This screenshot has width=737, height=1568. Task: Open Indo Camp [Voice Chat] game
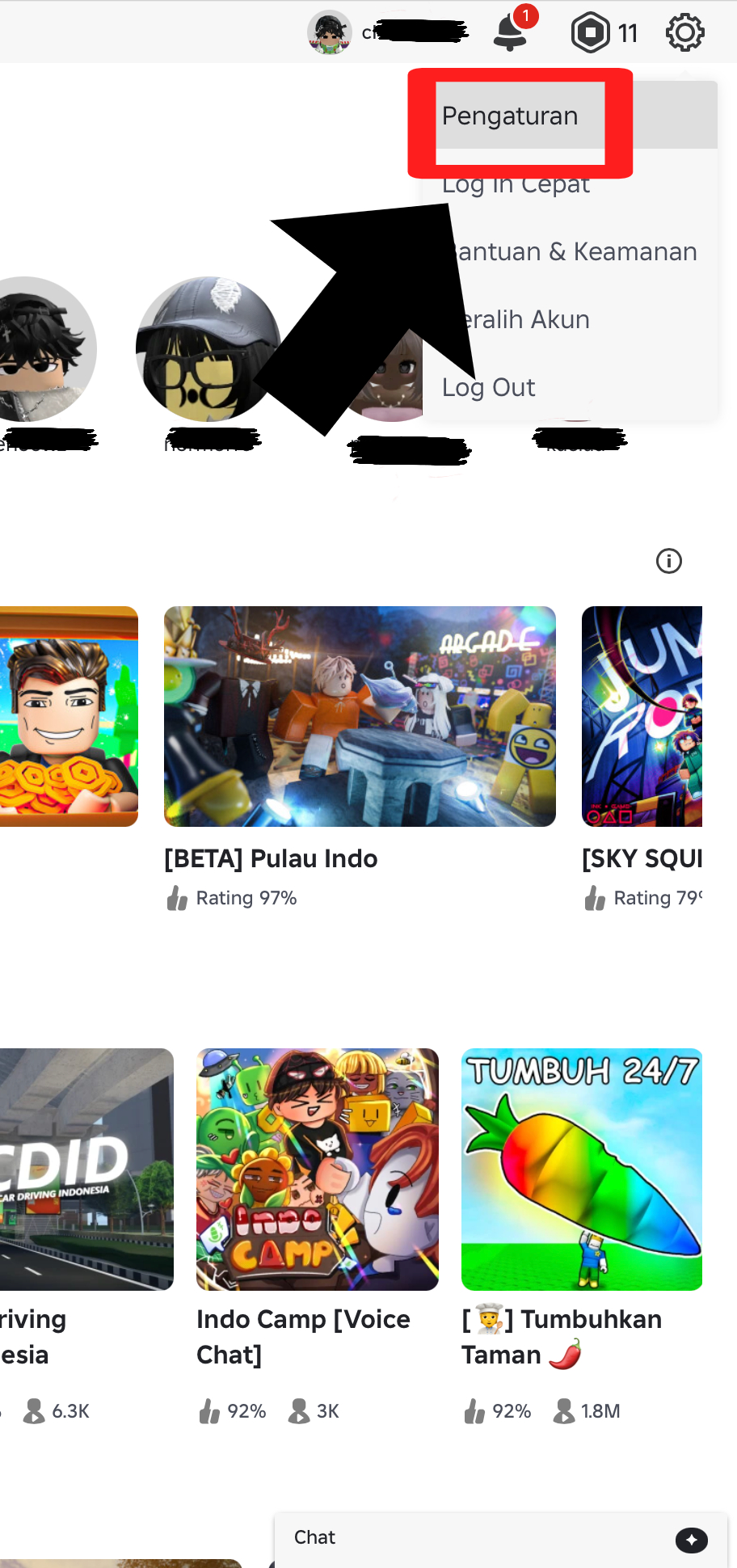(318, 1169)
